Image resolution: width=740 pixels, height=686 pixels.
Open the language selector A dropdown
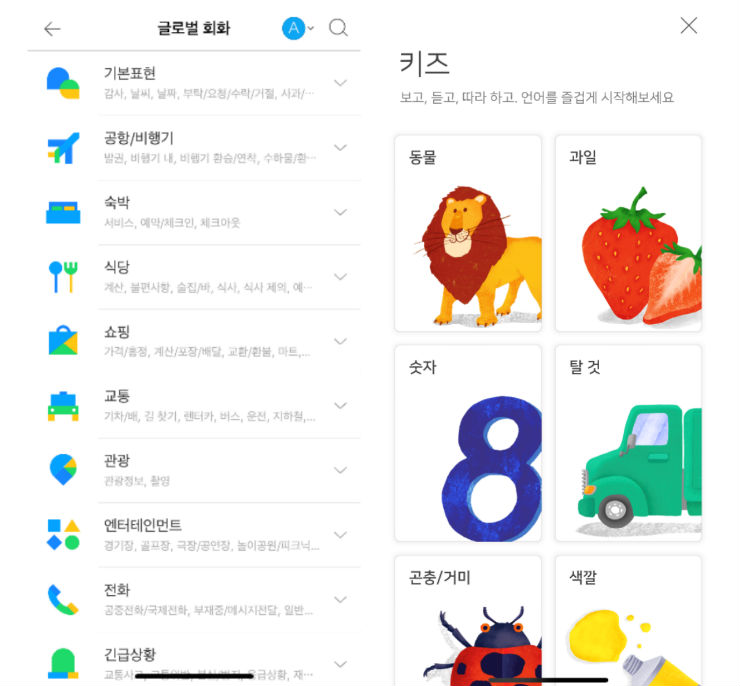[298, 28]
